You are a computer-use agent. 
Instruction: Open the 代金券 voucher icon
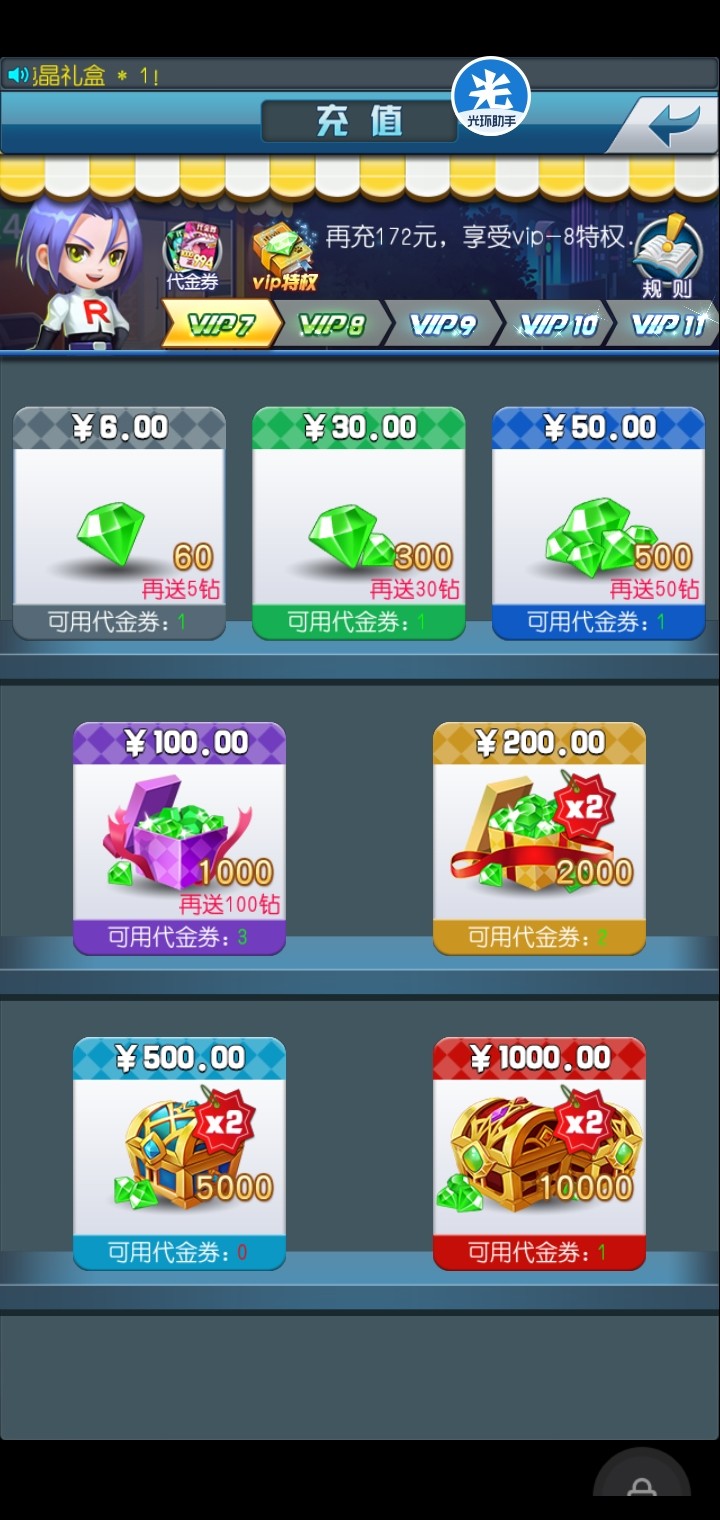tap(192, 256)
